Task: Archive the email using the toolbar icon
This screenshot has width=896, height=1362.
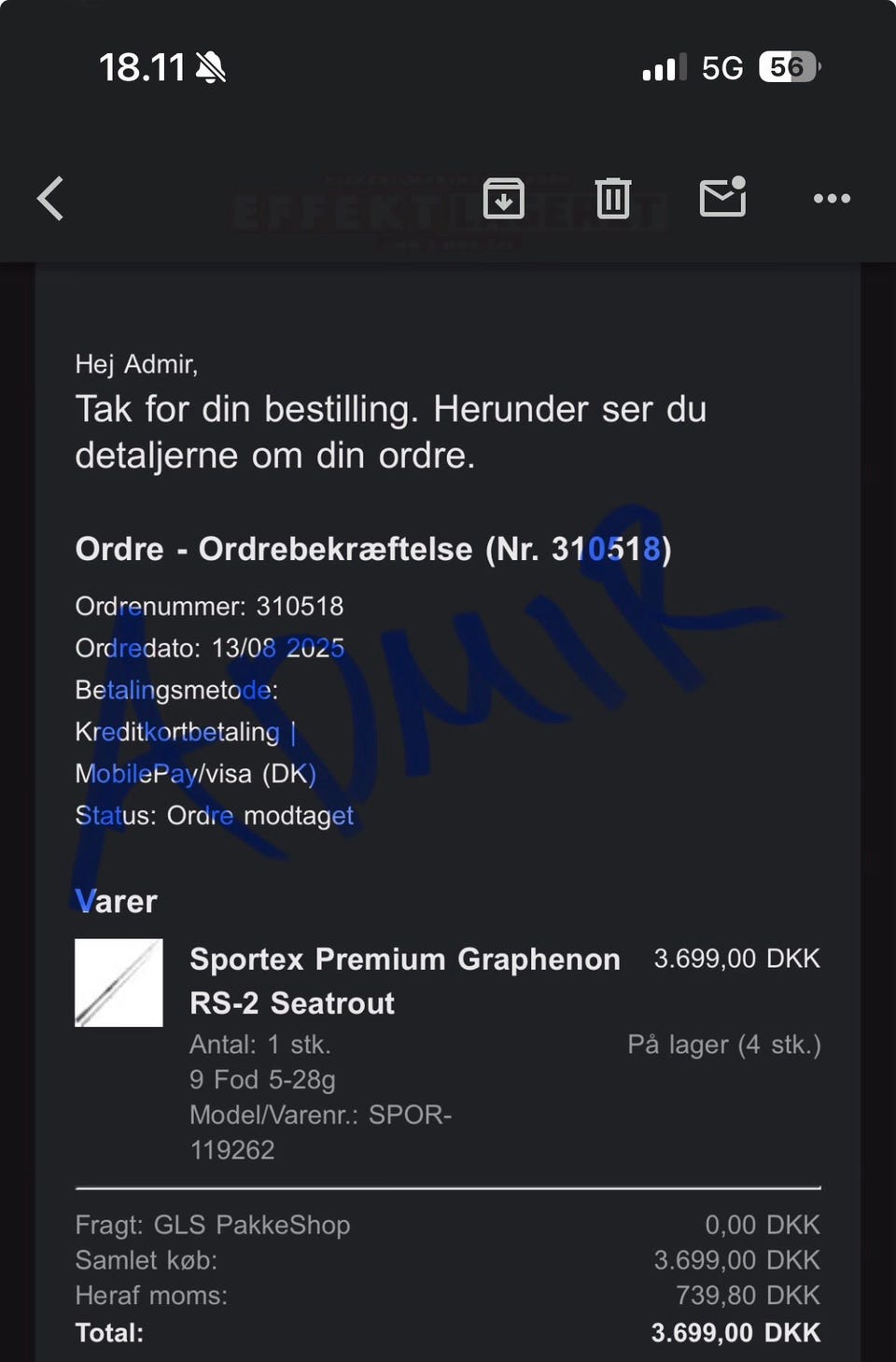Action: (503, 198)
